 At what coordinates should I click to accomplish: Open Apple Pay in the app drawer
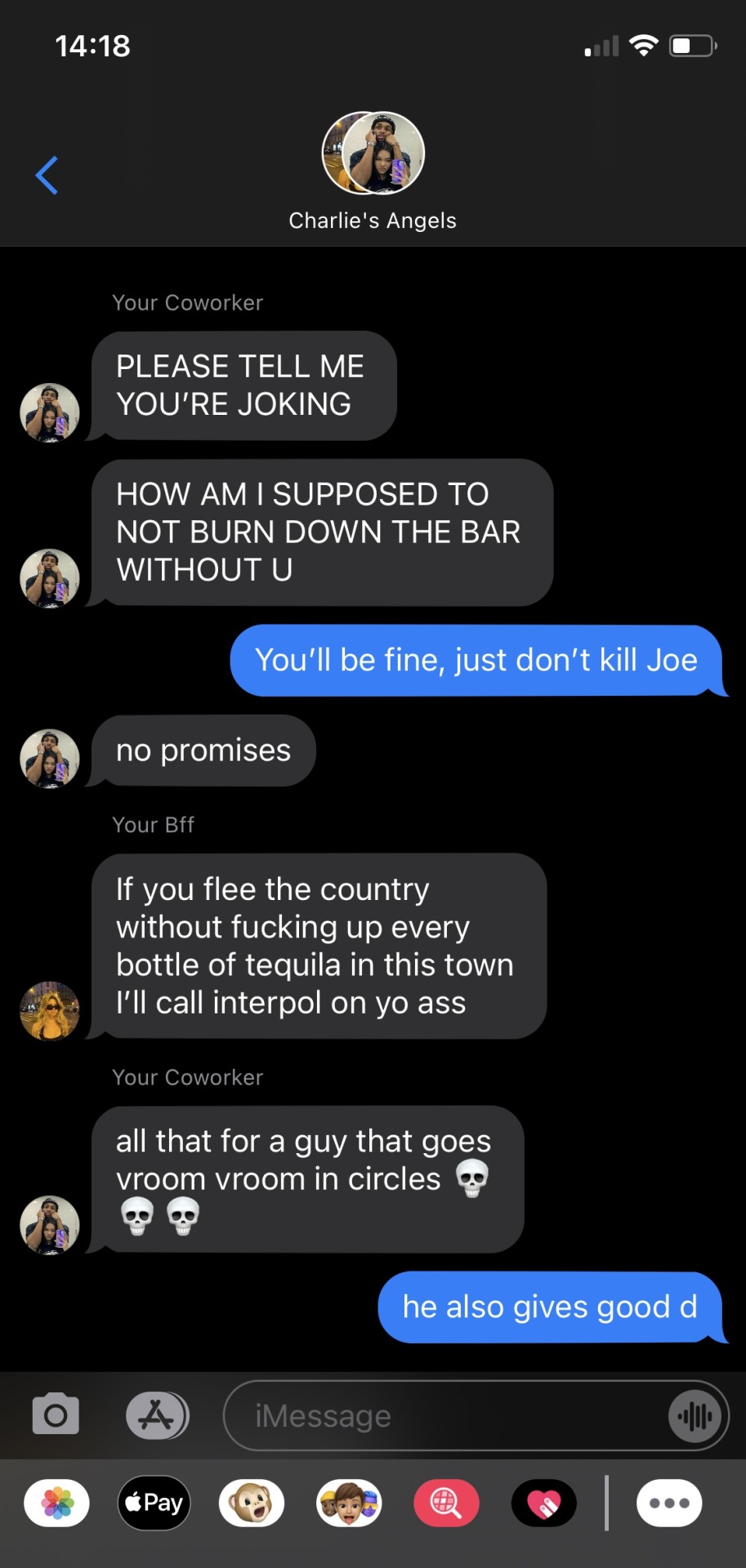154,1503
